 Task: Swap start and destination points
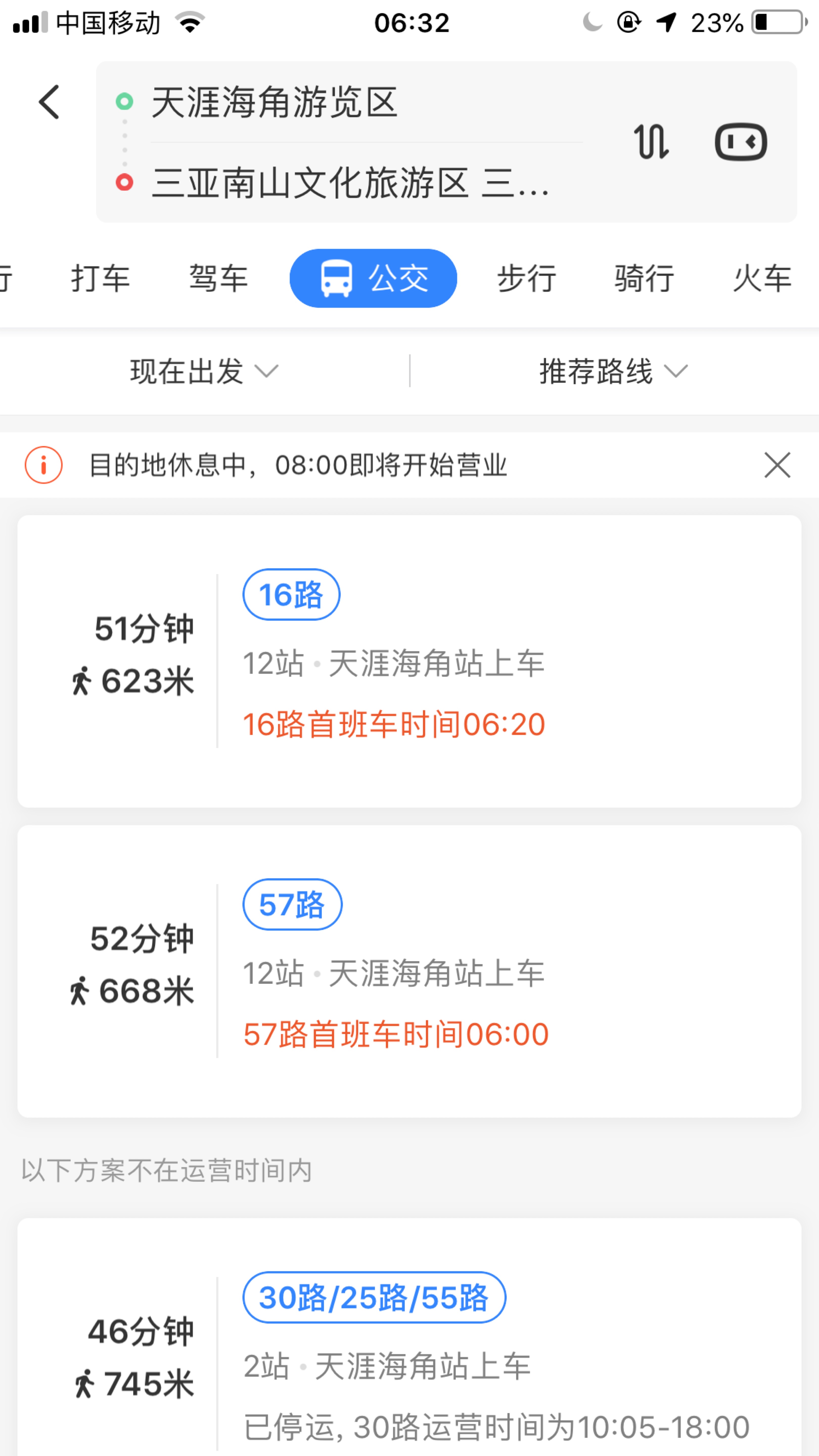click(651, 141)
